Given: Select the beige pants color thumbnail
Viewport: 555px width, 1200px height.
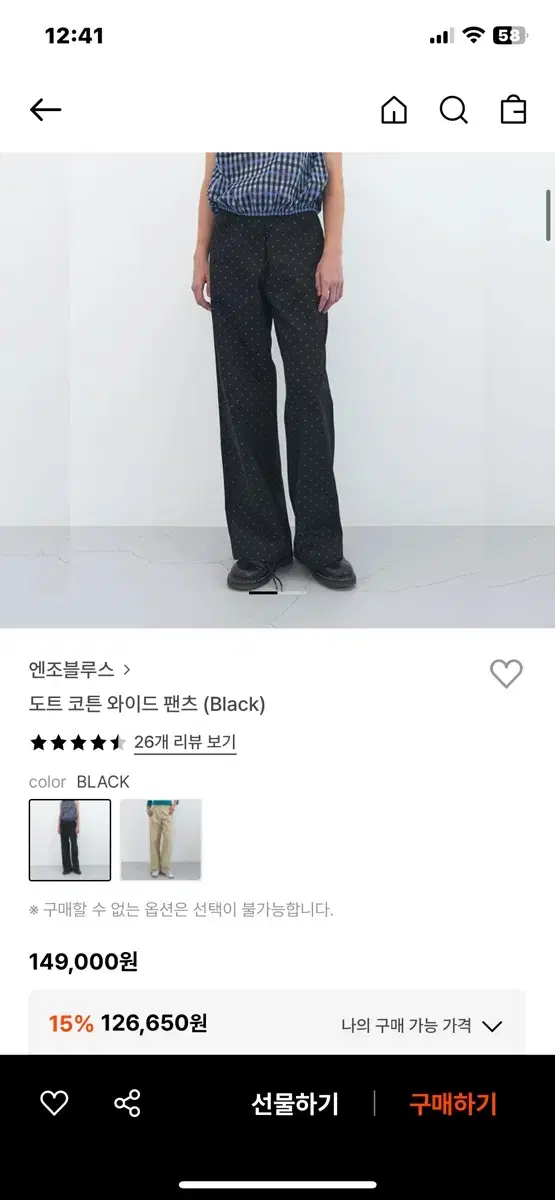Looking at the screenshot, I should (x=161, y=840).
